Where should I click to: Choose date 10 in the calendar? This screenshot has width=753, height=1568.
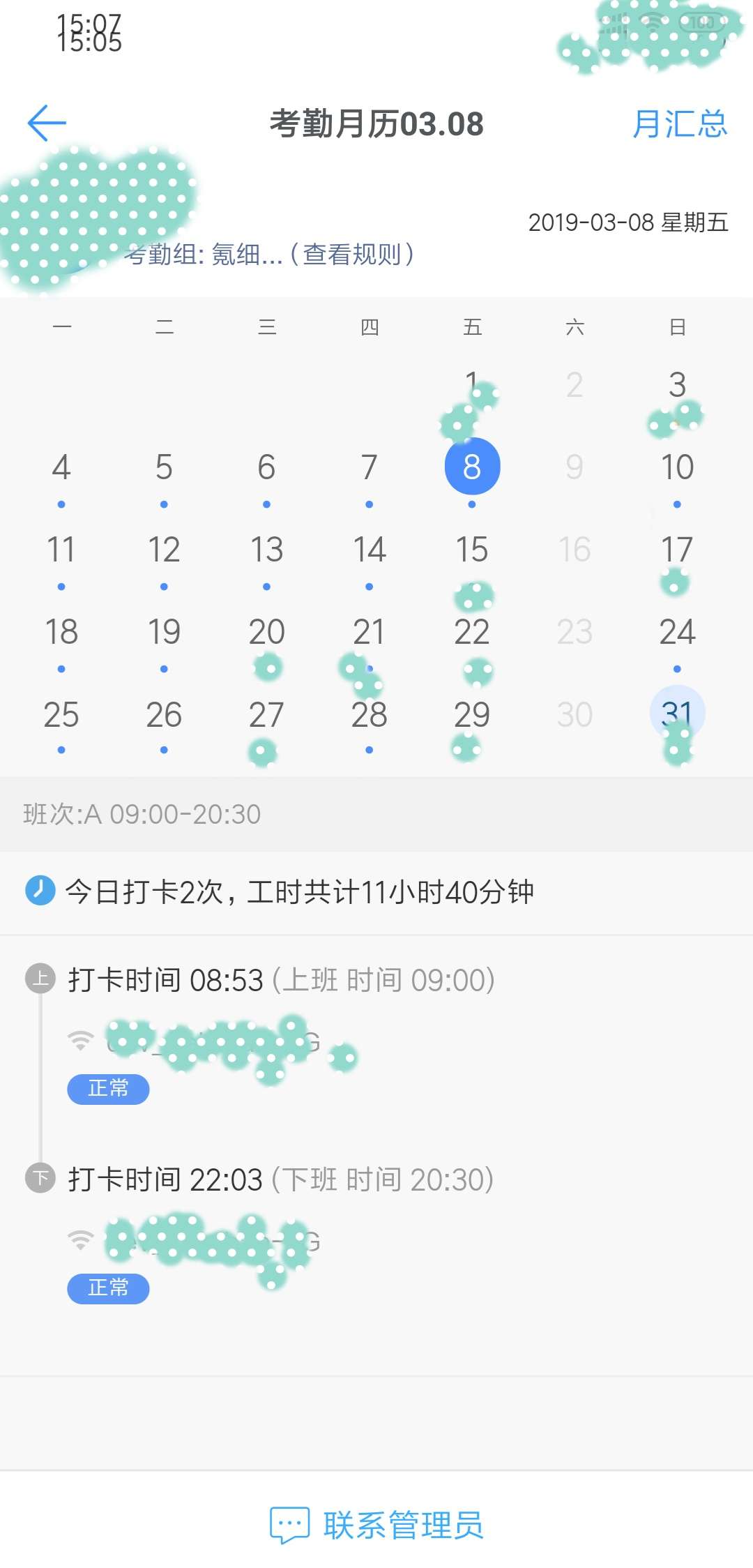[x=677, y=467]
